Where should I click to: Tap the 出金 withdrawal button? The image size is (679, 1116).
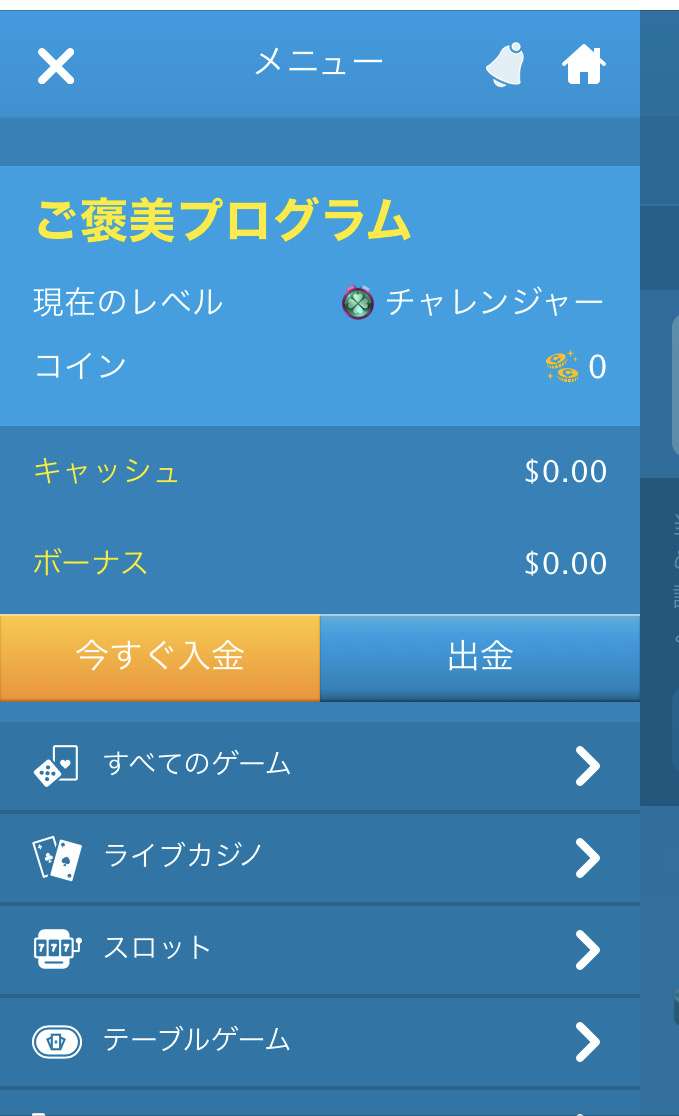pyautogui.click(x=480, y=657)
